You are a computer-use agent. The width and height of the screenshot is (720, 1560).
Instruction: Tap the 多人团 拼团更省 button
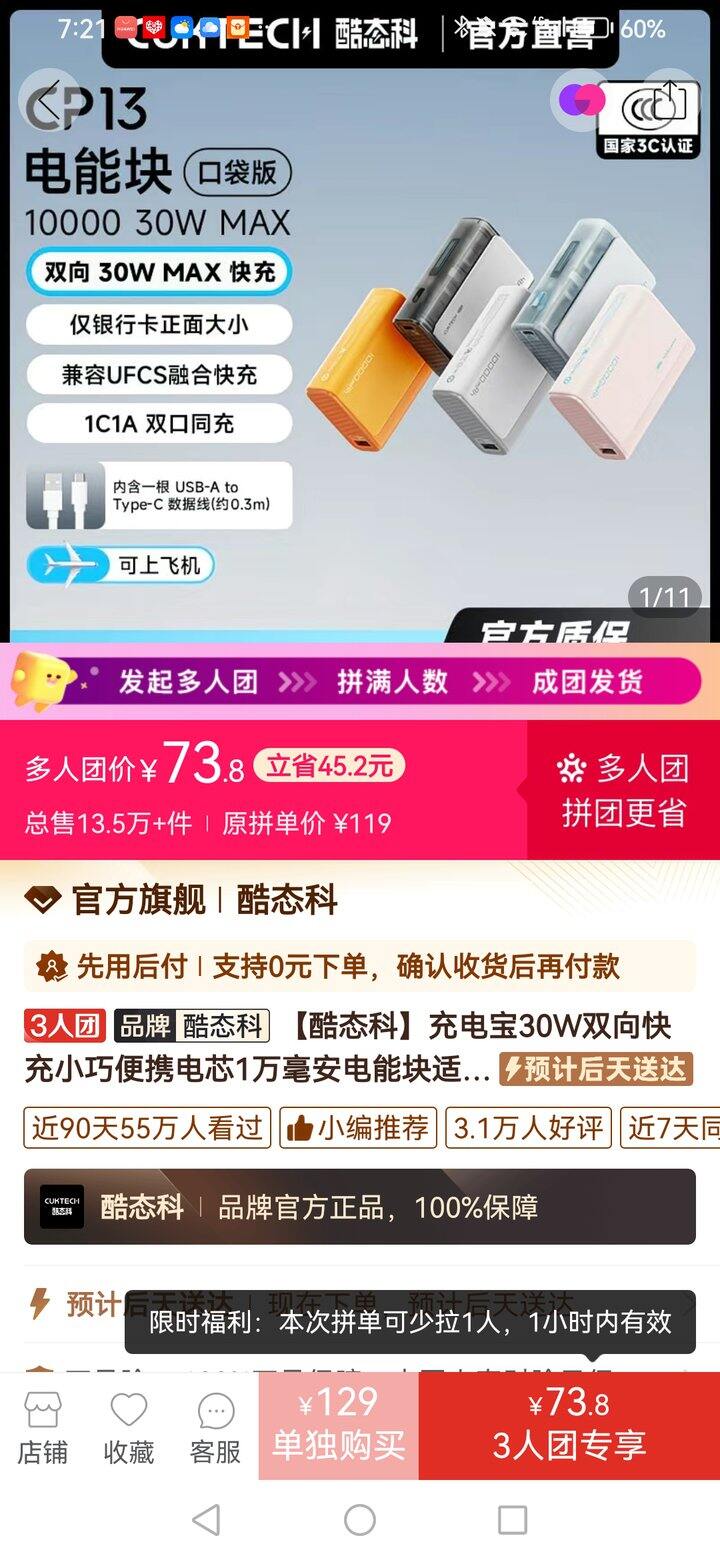(x=624, y=790)
